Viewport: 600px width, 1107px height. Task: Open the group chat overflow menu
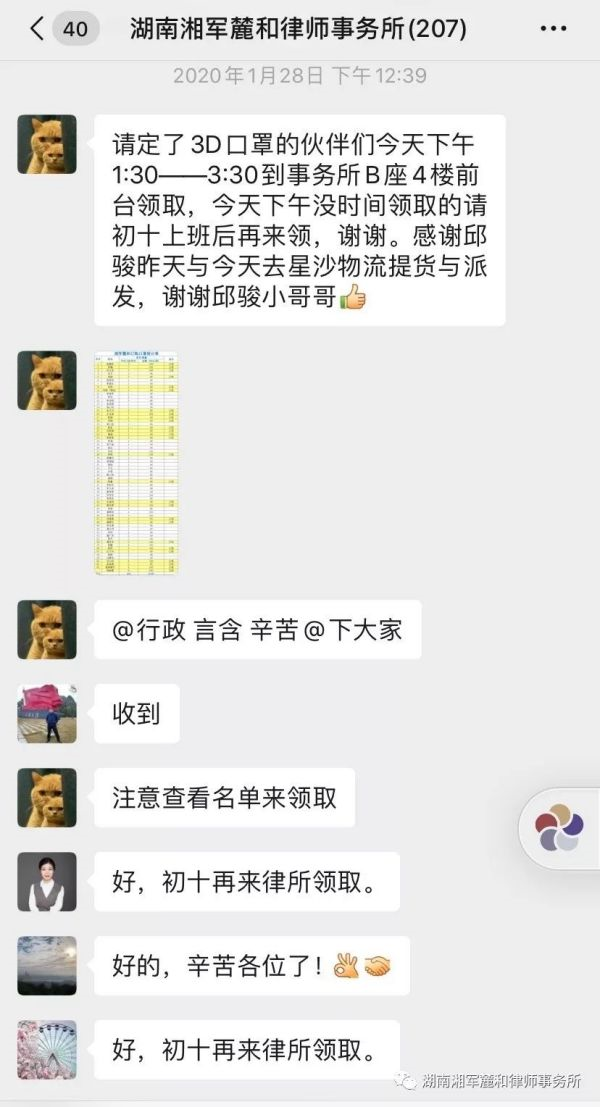tap(553, 29)
